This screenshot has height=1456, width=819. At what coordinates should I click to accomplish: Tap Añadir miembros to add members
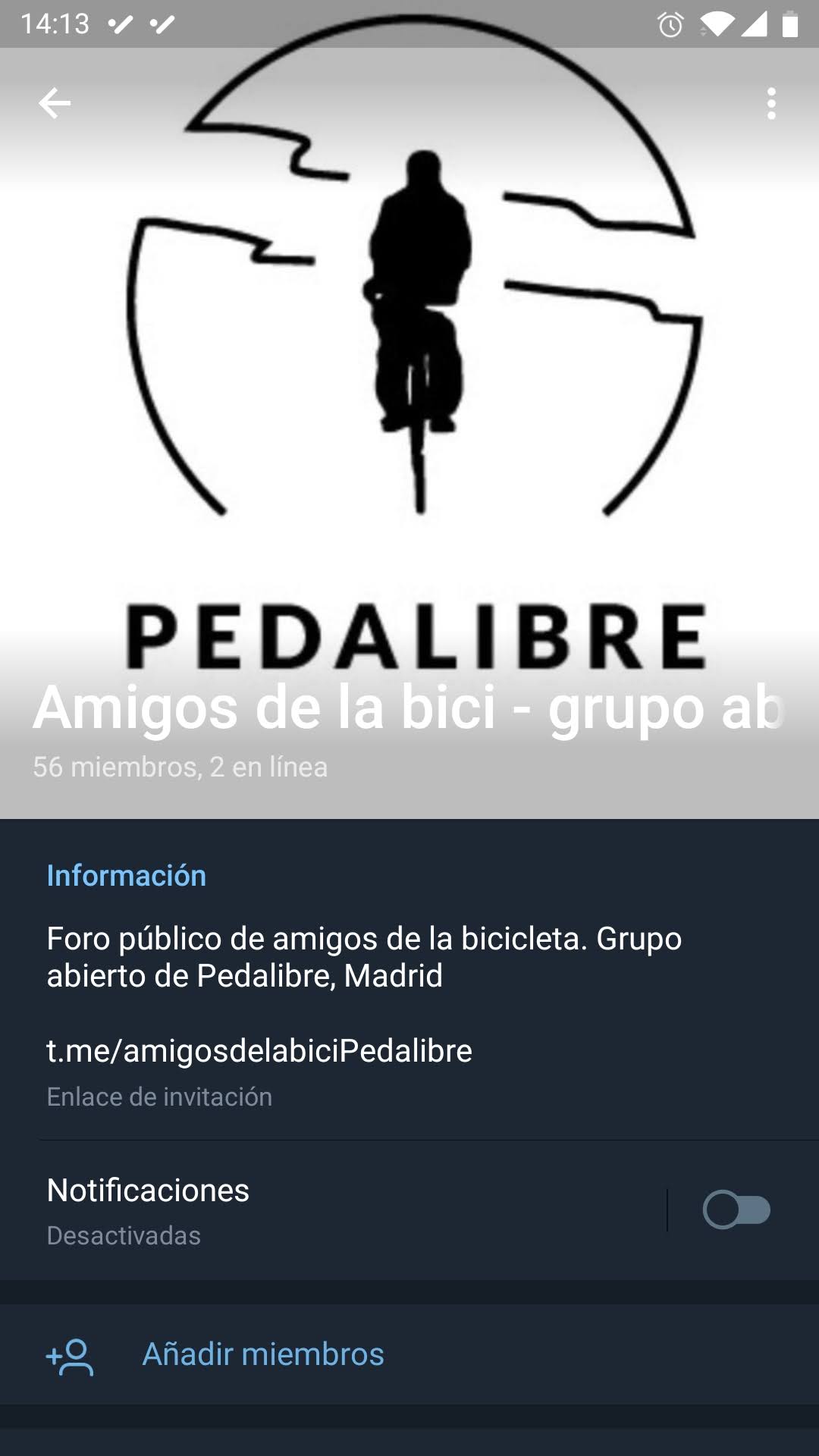[263, 1354]
